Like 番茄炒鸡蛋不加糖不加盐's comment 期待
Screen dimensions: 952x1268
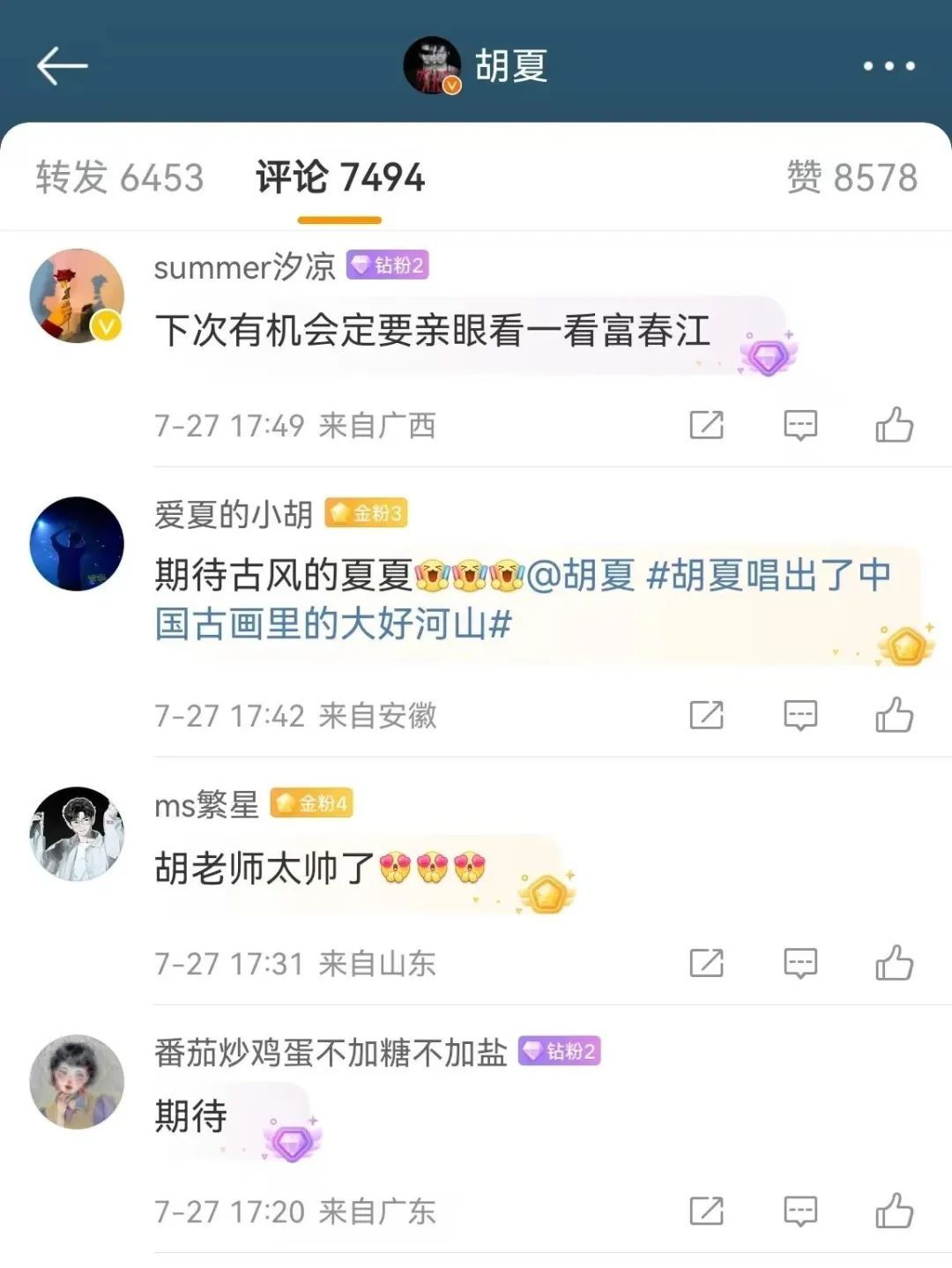click(x=894, y=1211)
